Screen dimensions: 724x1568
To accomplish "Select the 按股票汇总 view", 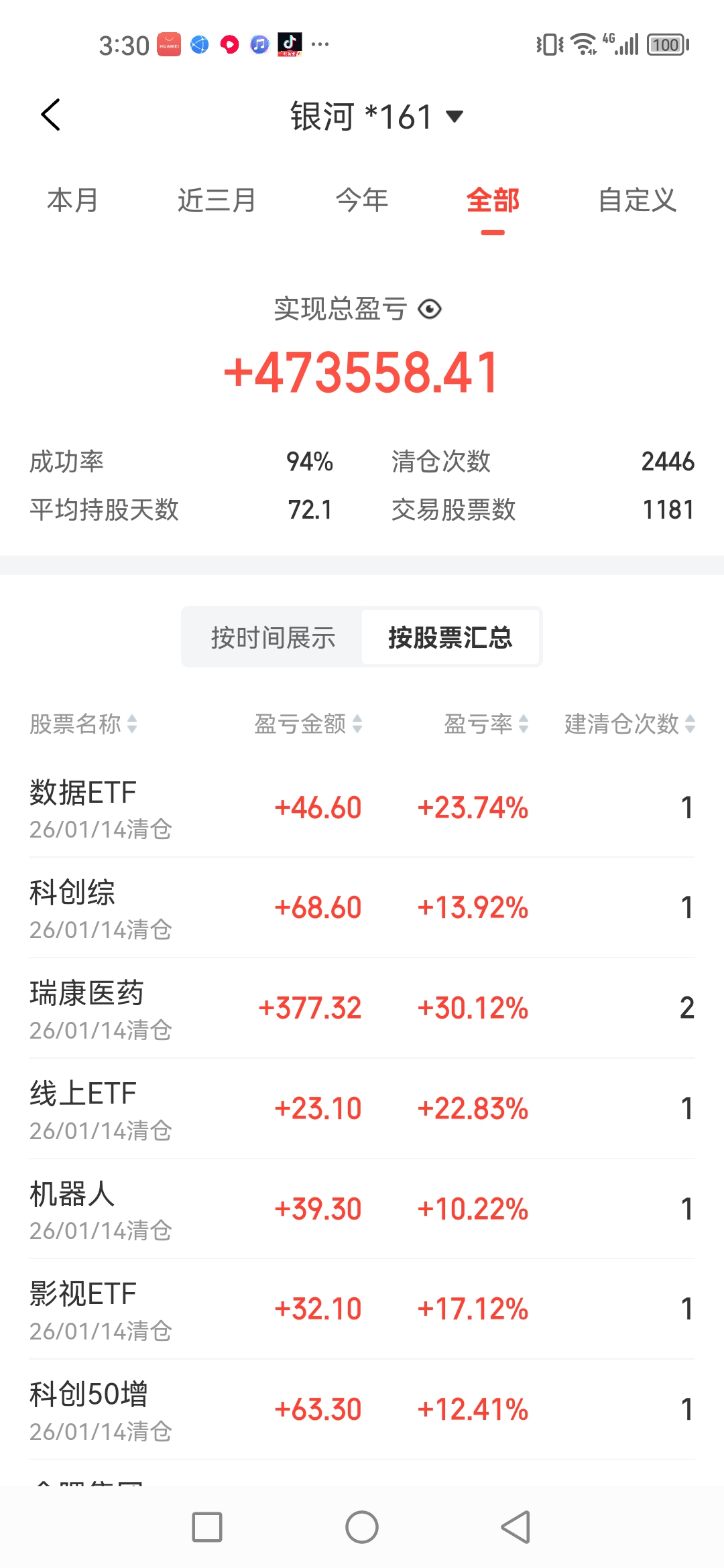I will point(450,637).
